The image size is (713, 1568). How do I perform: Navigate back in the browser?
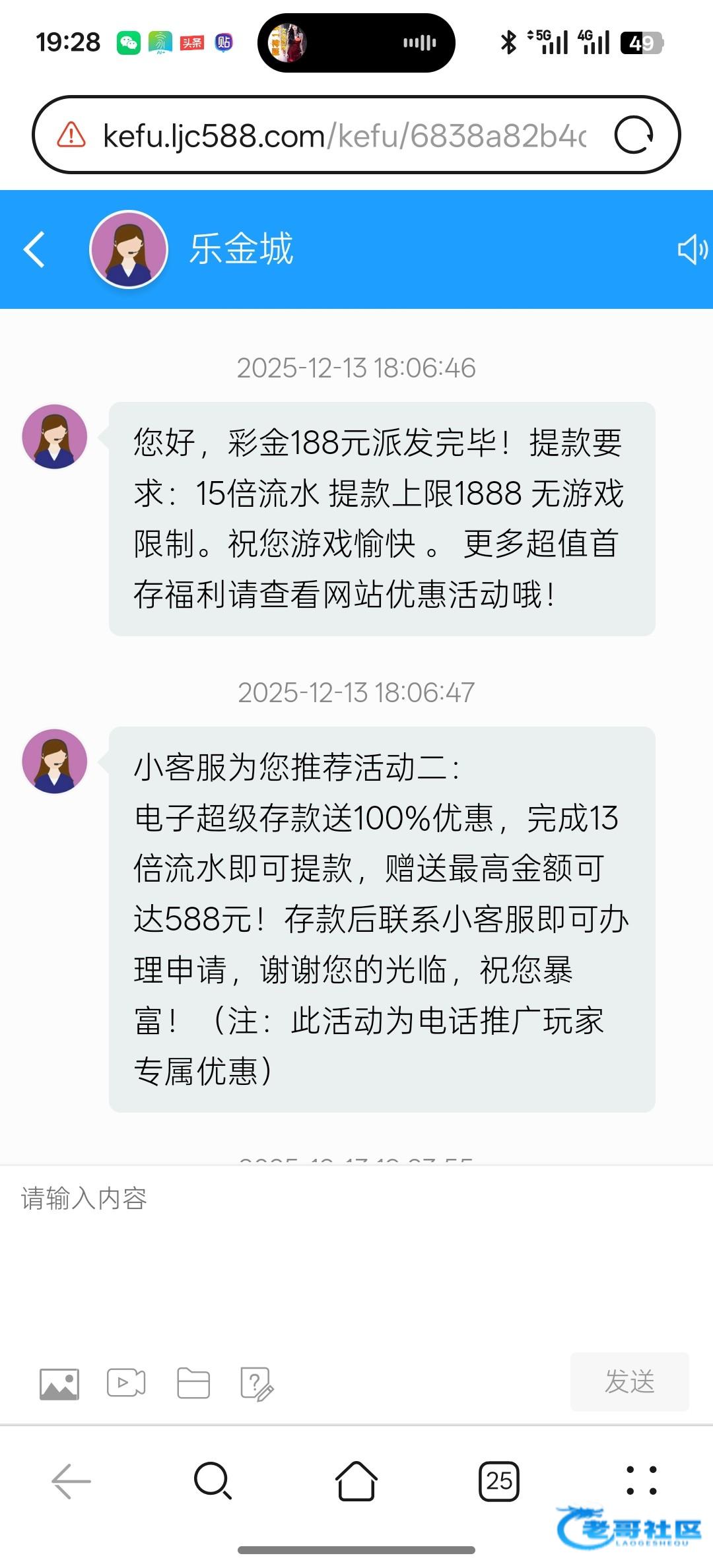71,1481
